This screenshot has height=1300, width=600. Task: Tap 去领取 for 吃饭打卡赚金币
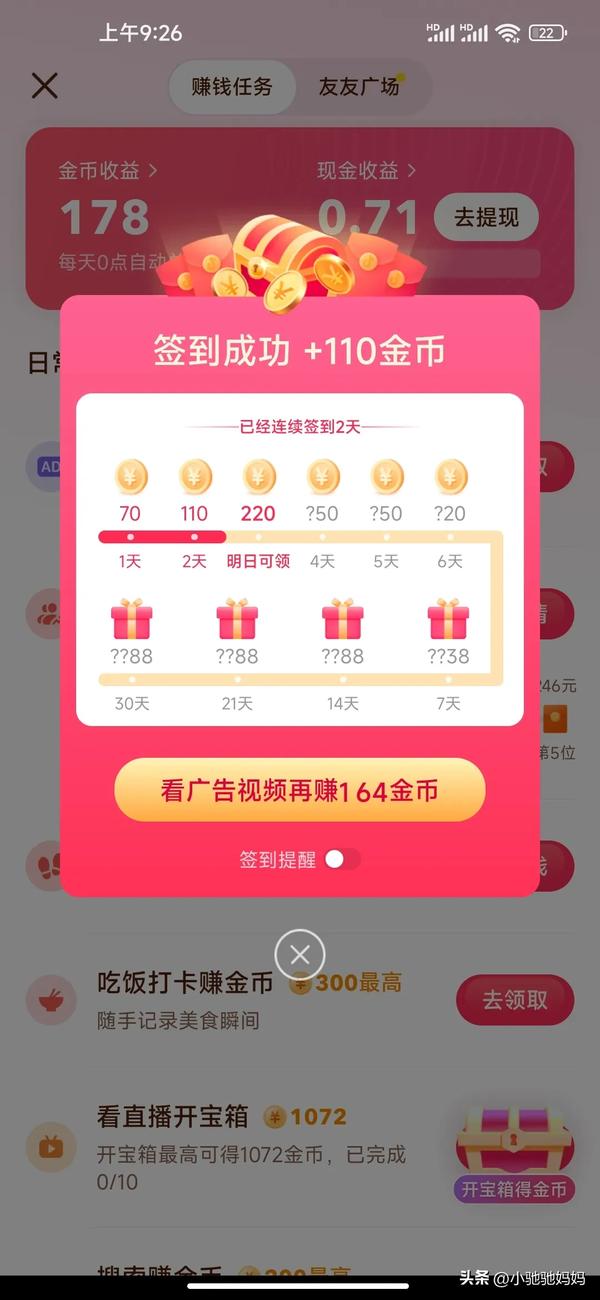click(x=515, y=1000)
